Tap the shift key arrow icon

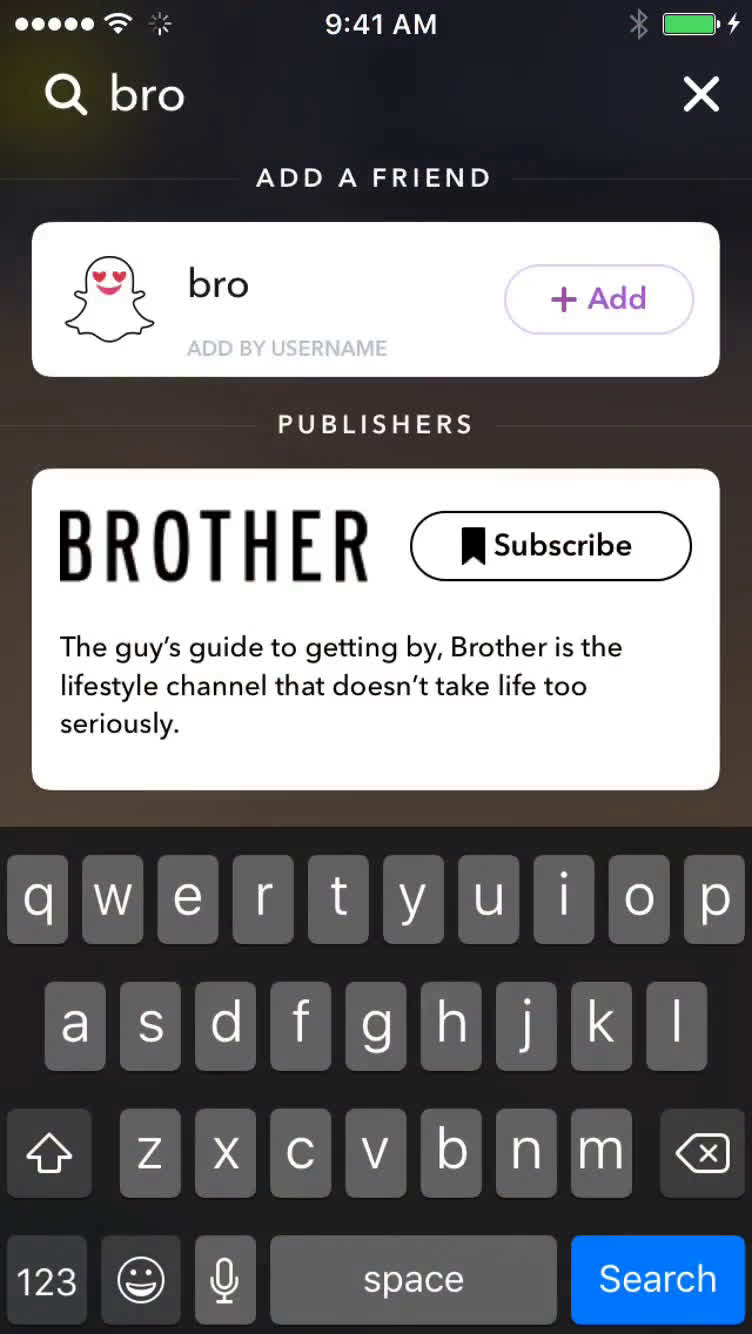(49, 1153)
